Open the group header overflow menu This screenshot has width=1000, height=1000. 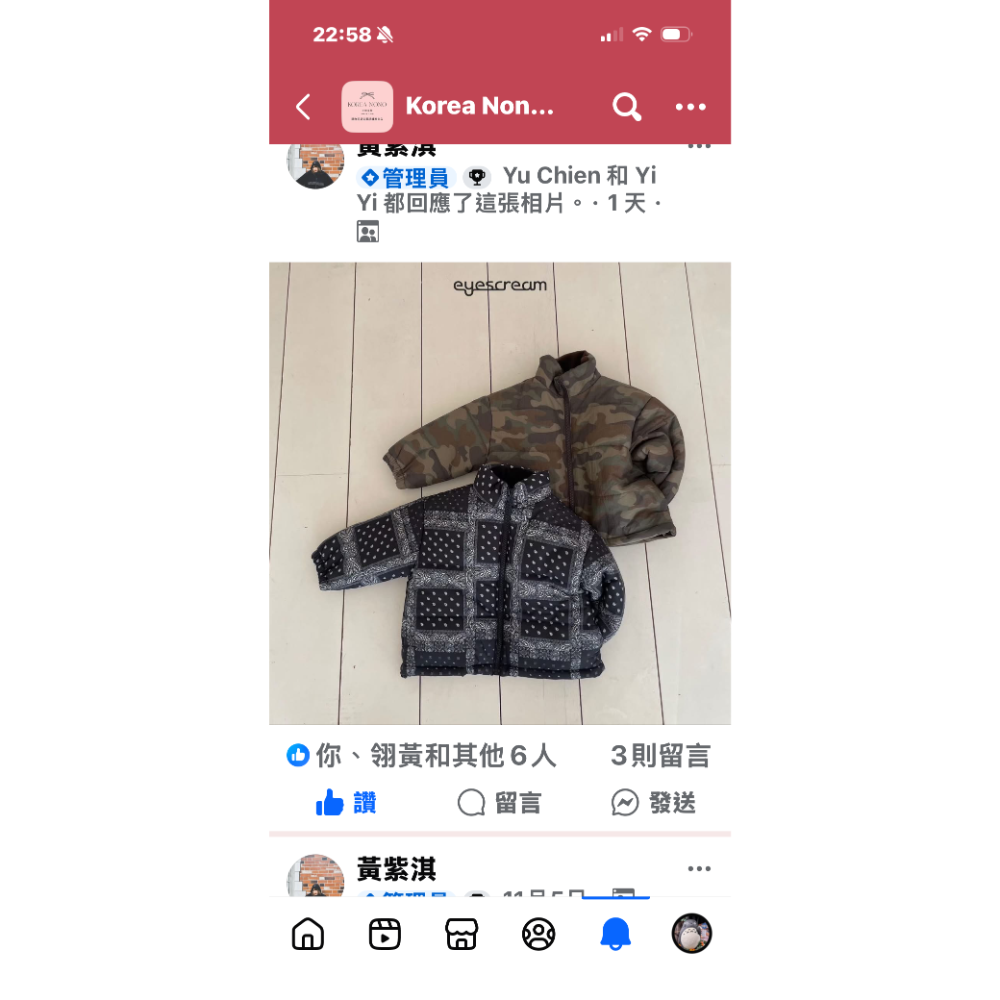[690, 107]
